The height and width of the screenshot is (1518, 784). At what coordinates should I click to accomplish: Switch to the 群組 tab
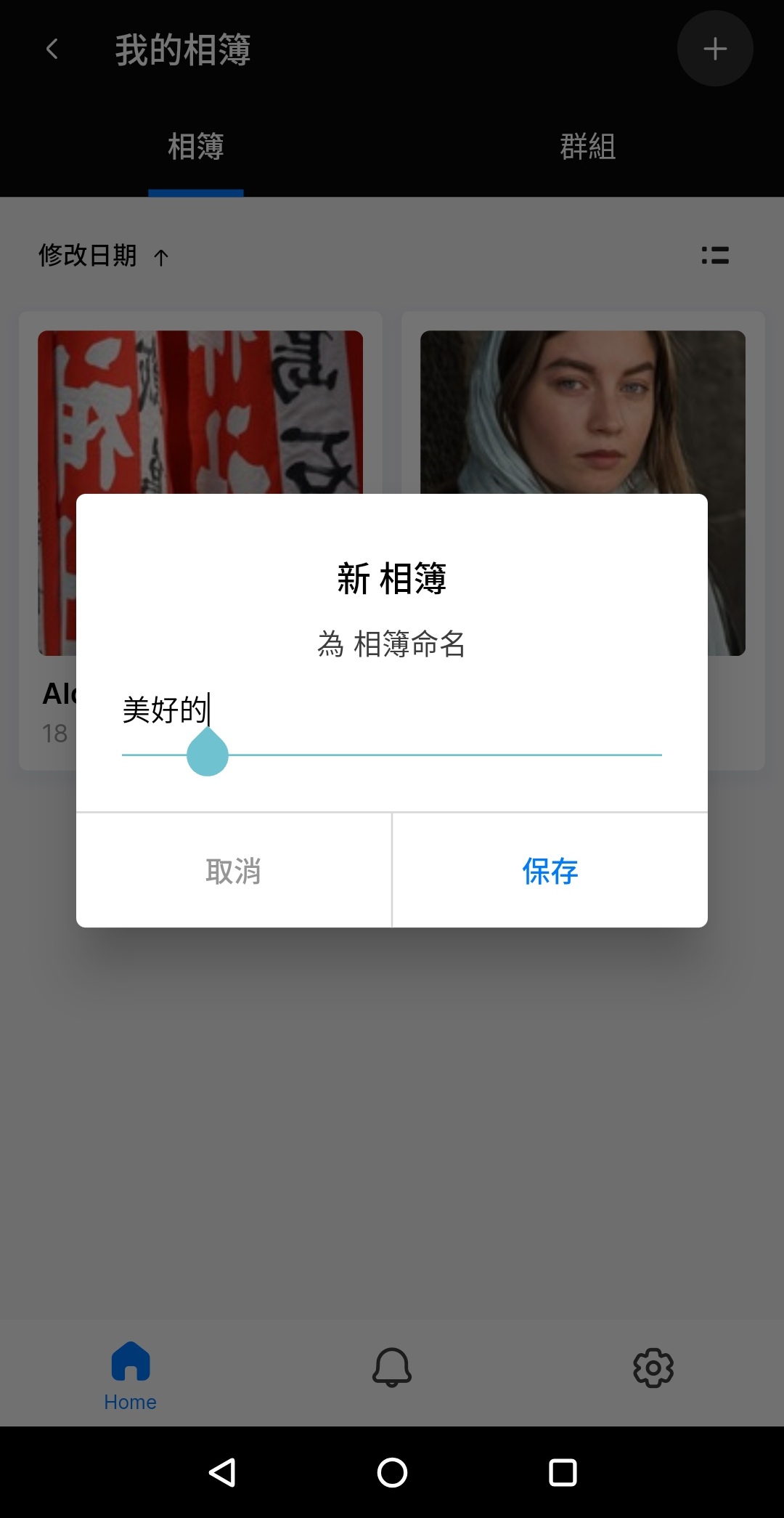[587, 147]
